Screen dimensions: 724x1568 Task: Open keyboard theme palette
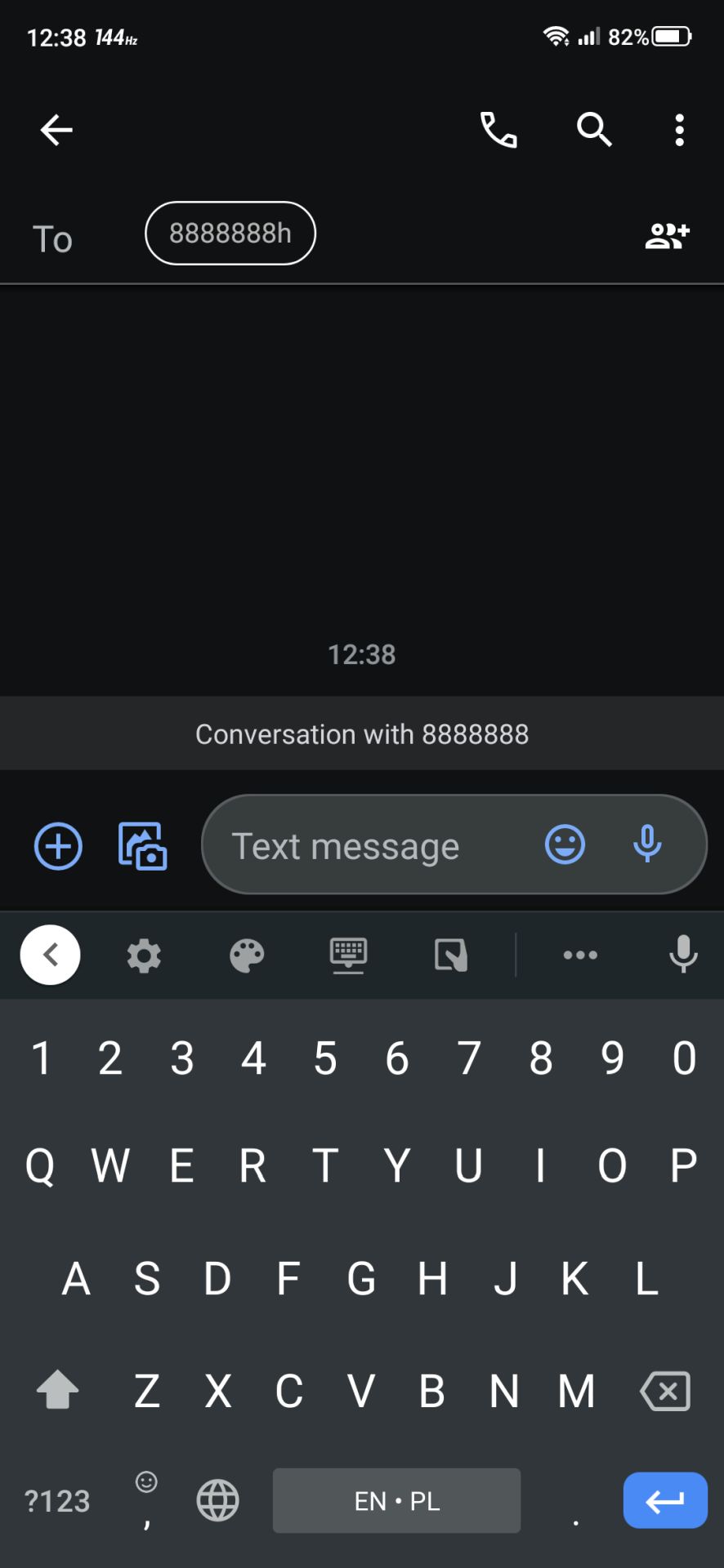click(247, 955)
